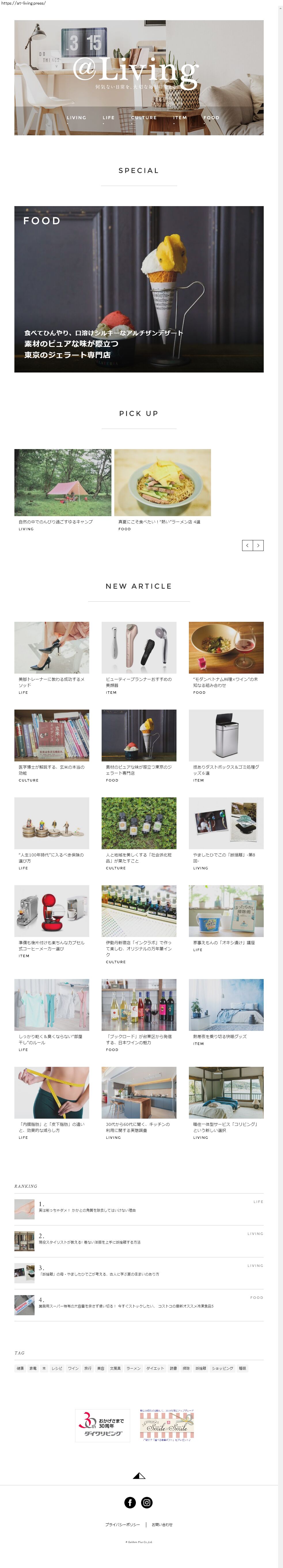Read the Vietnamese food and wine pairing article
Image resolution: width=283 pixels, height=1568 pixels.
coord(226,648)
